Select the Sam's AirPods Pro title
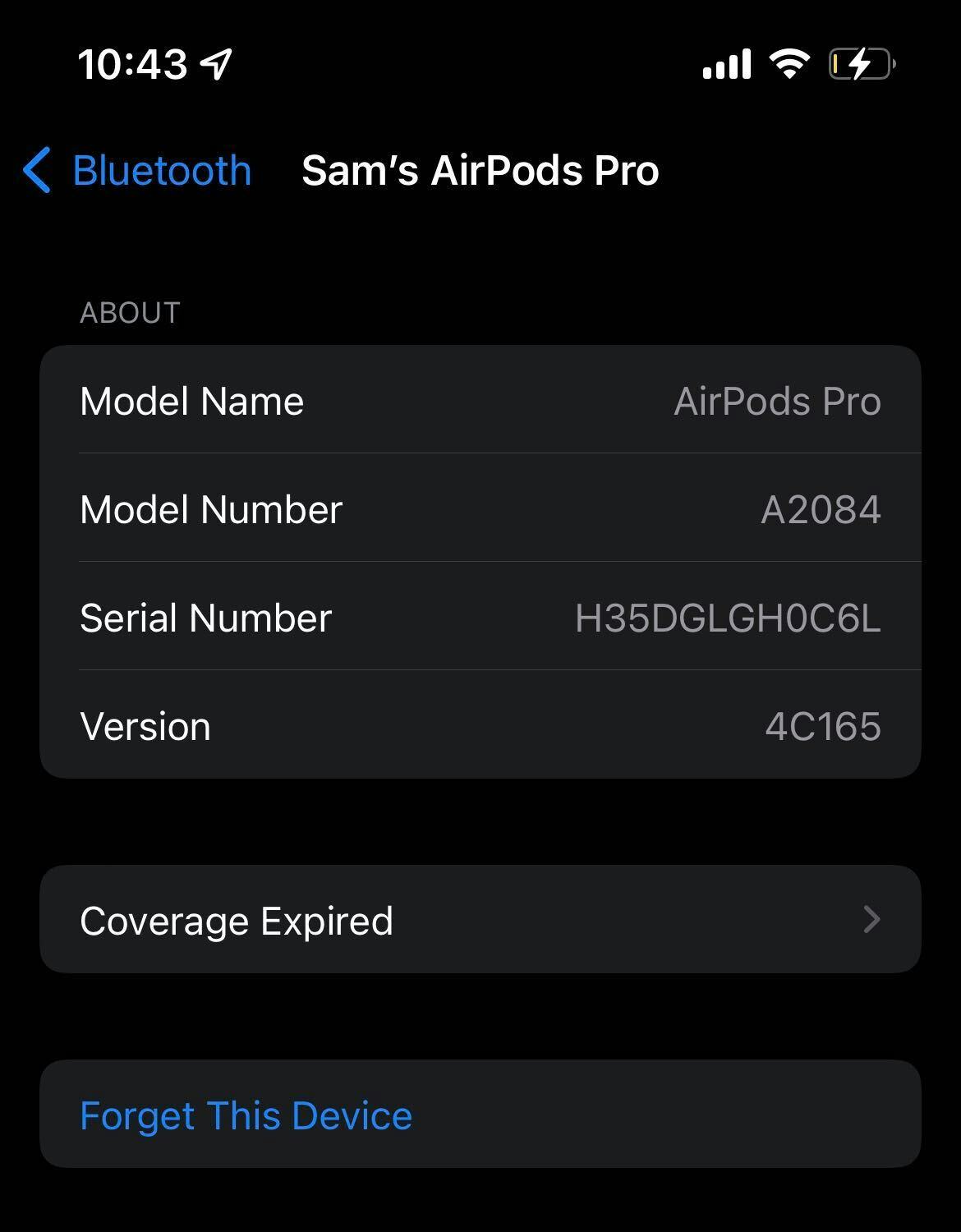 [480, 170]
